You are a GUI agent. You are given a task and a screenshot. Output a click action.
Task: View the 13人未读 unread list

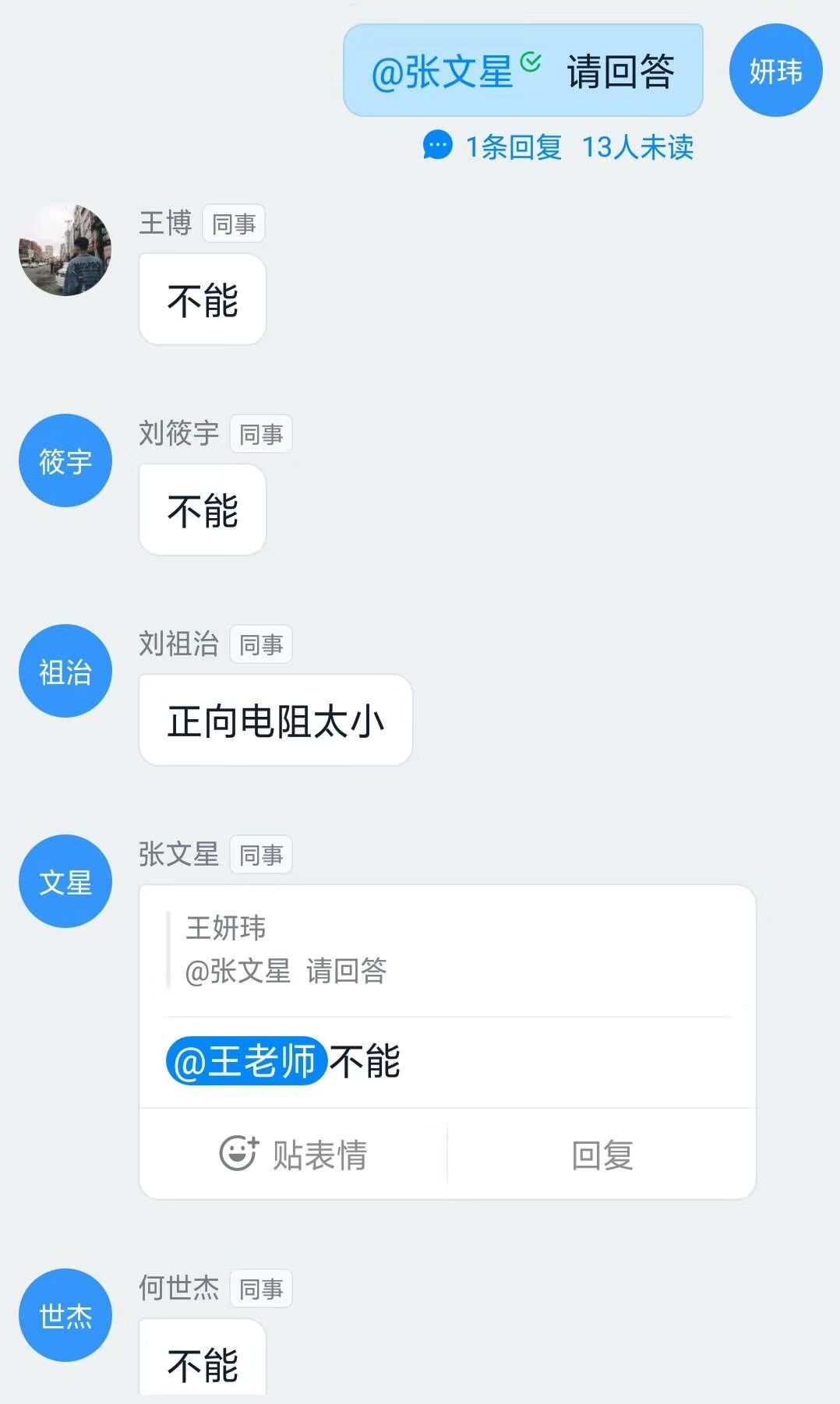[637, 146]
